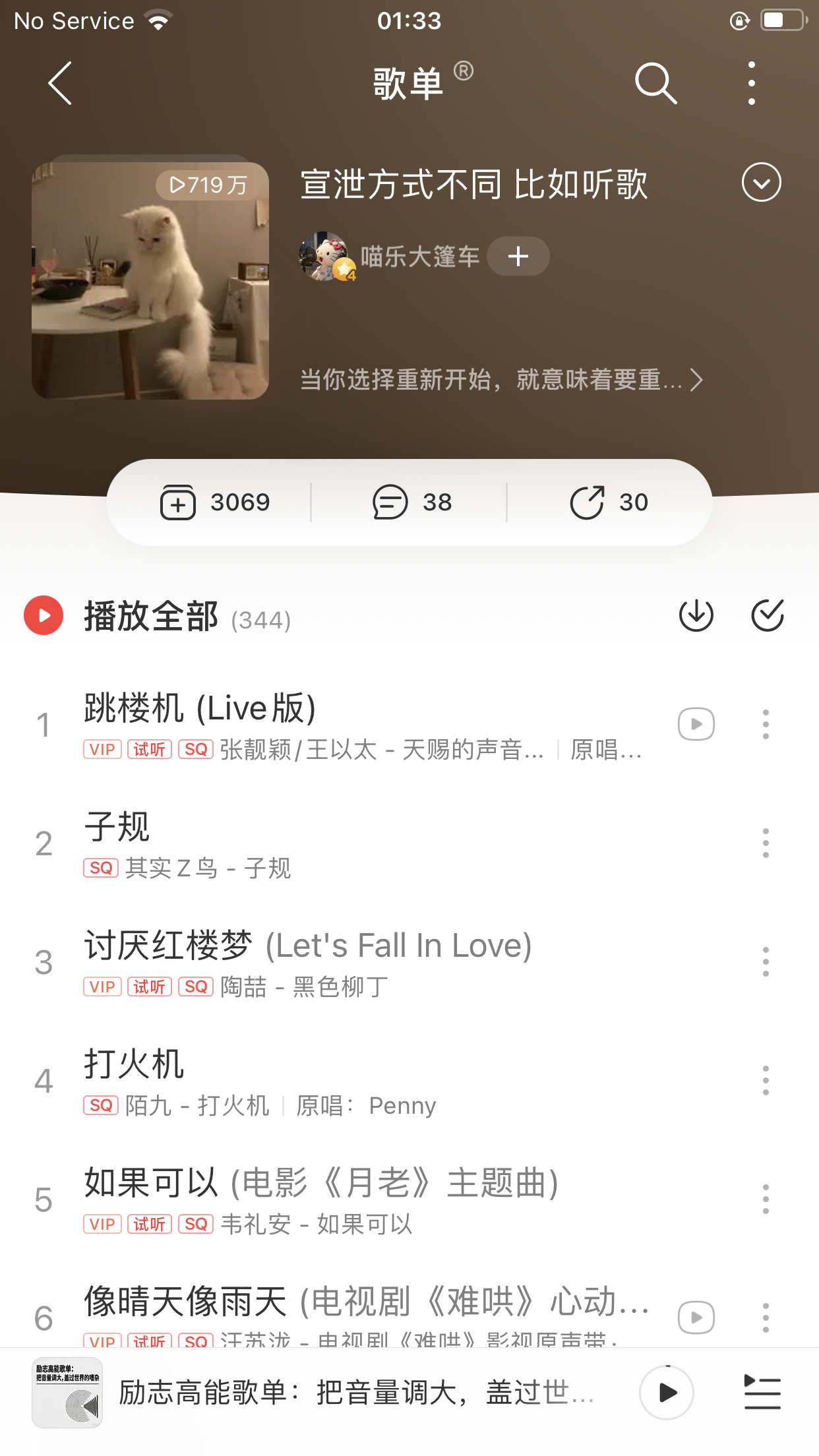
Task: Go back from the playlist page
Action: [x=60, y=84]
